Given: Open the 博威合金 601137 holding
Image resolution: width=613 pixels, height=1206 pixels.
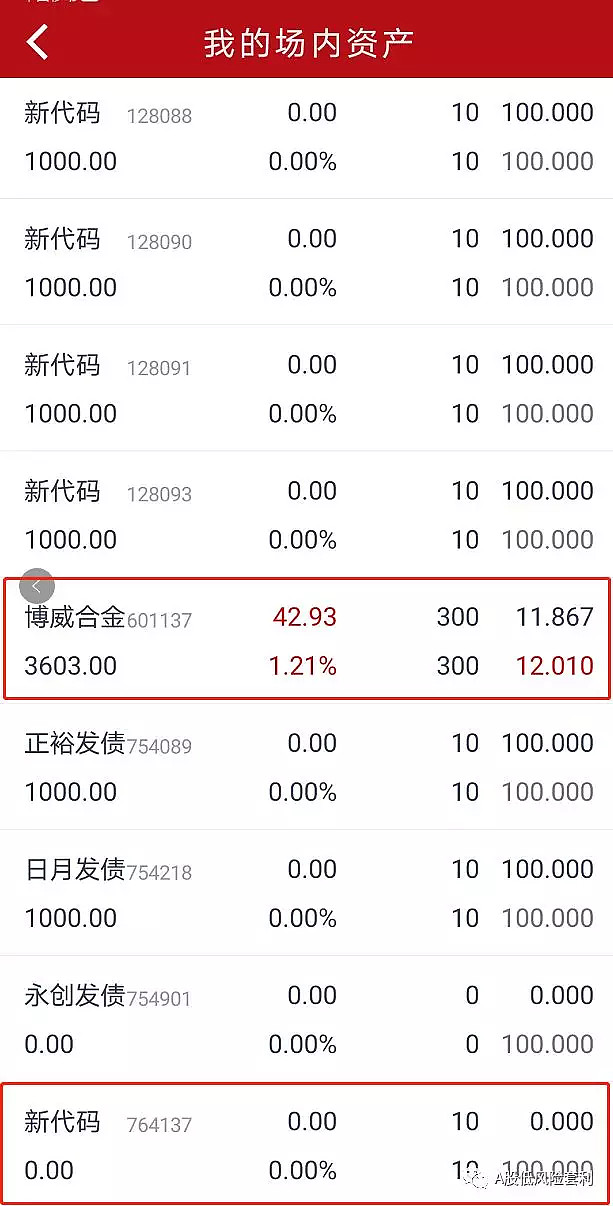Looking at the screenshot, I should point(306,640).
